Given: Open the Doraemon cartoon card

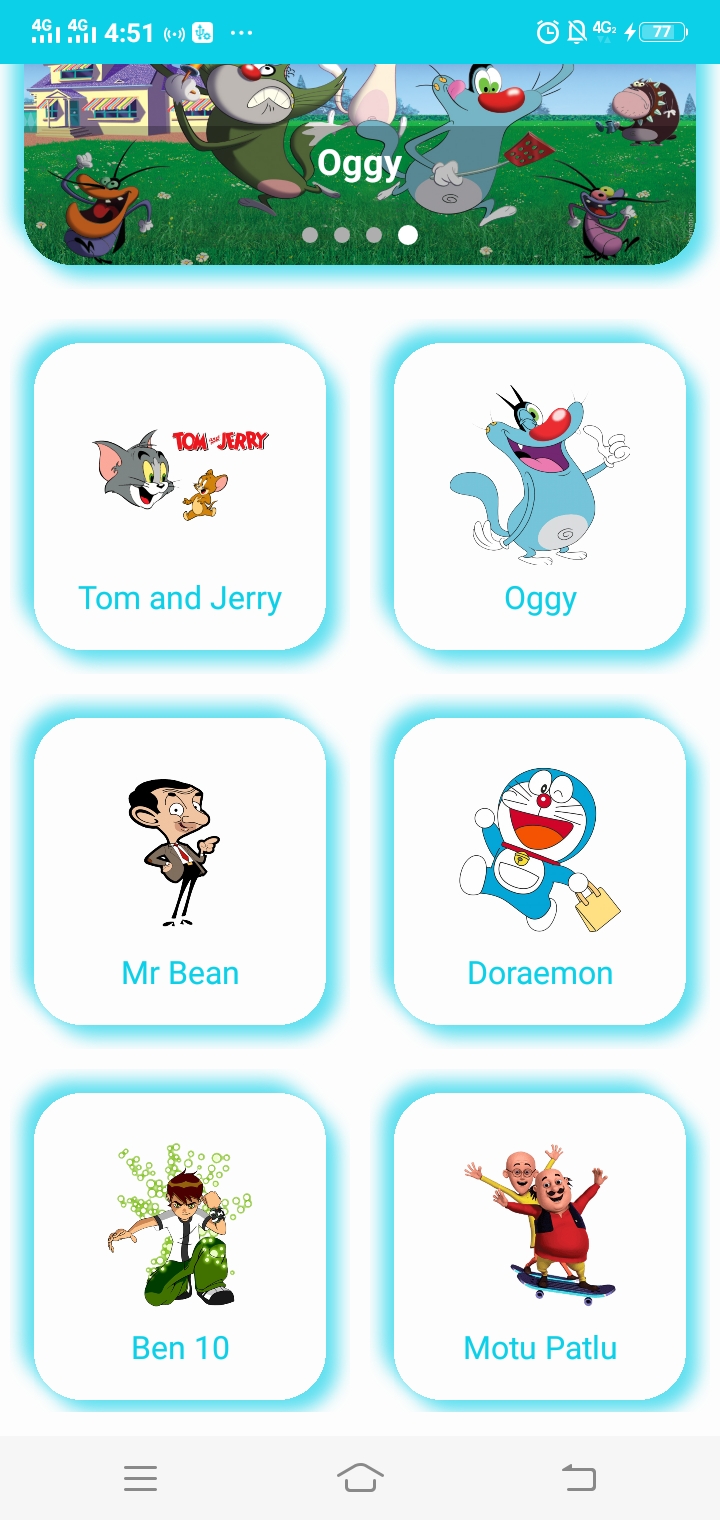Looking at the screenshot, I should click(540, 871).
